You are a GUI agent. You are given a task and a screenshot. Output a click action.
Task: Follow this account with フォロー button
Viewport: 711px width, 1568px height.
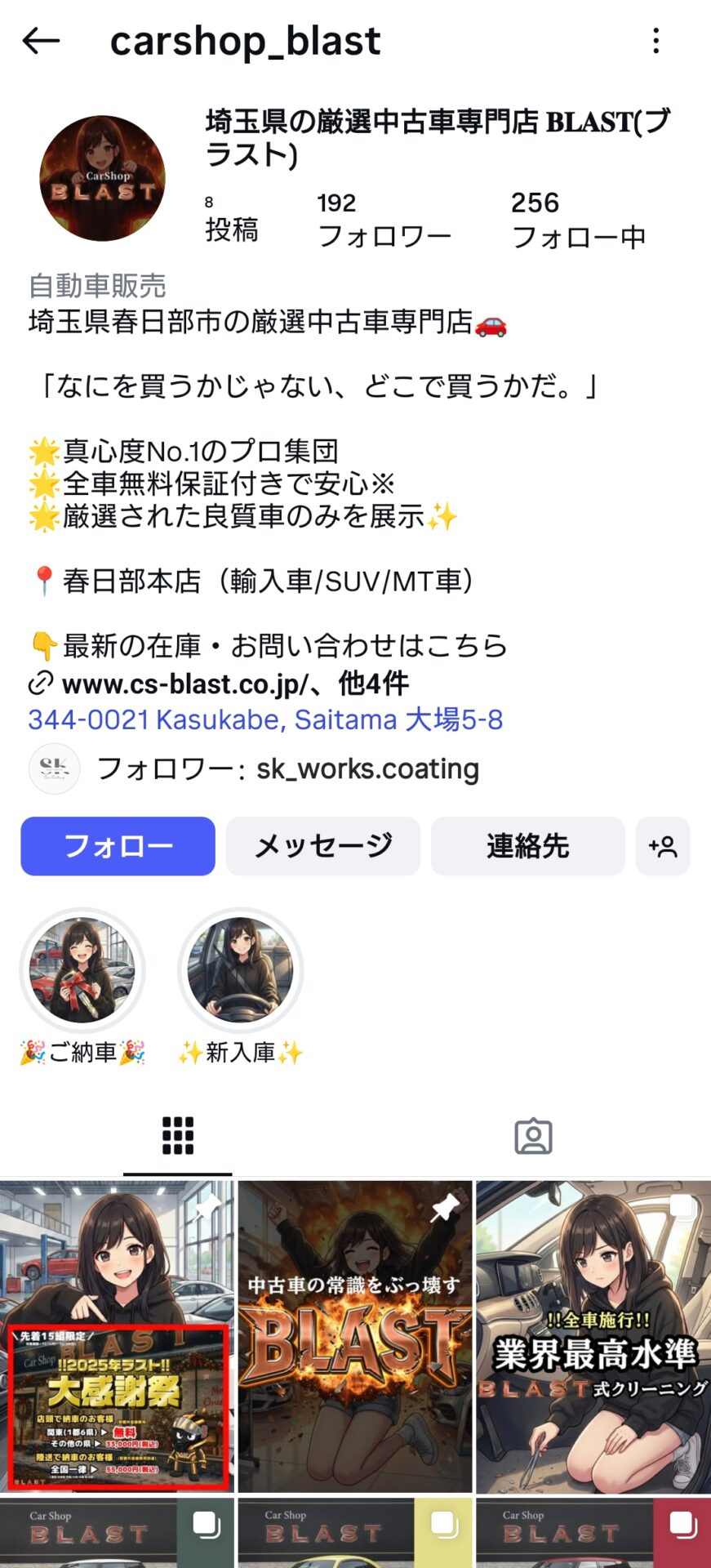pyautogui.click(x=118, y=846)
